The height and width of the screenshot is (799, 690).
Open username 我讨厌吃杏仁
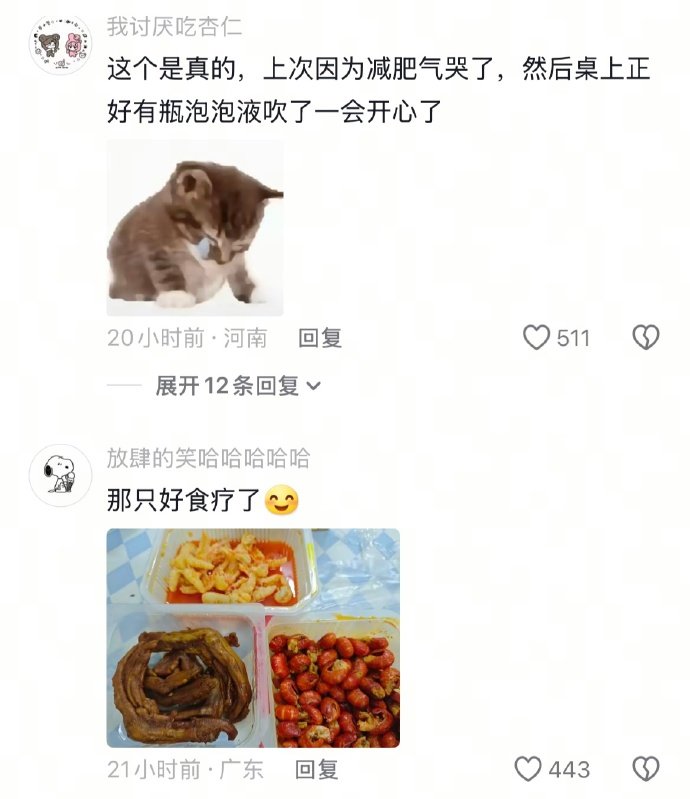(x=174, y=27)
